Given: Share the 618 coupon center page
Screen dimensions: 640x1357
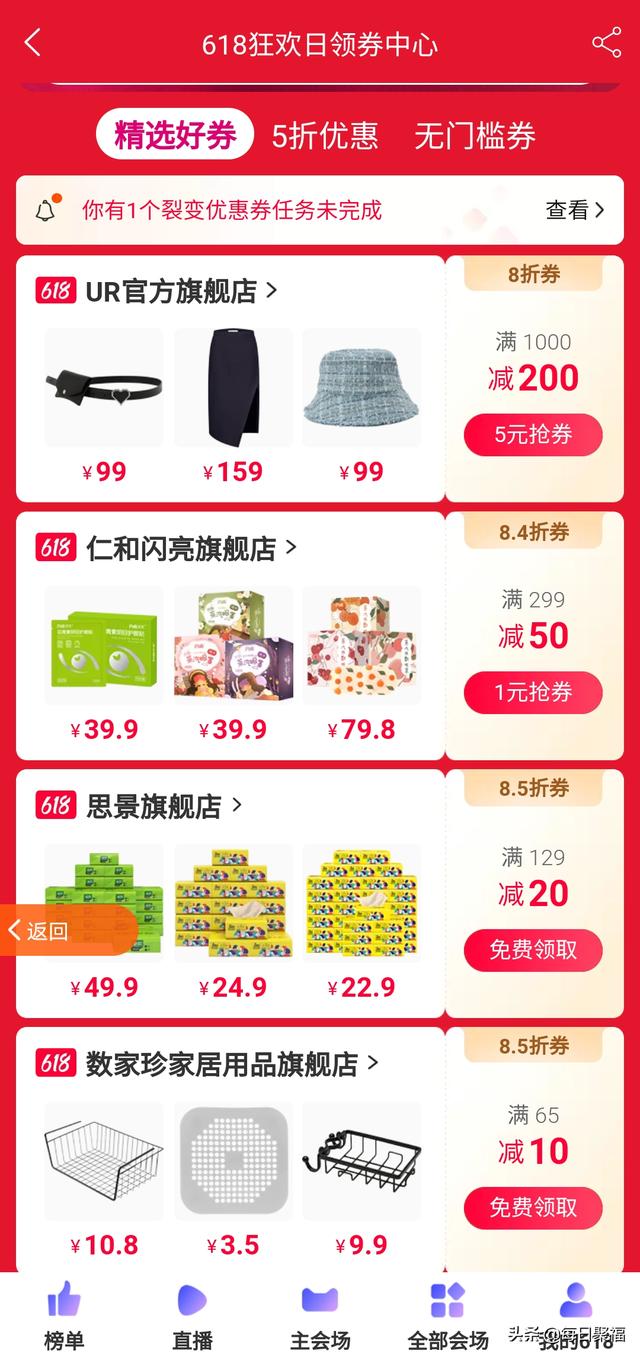Looking at the screenshot, I should [x=606, y=43].
